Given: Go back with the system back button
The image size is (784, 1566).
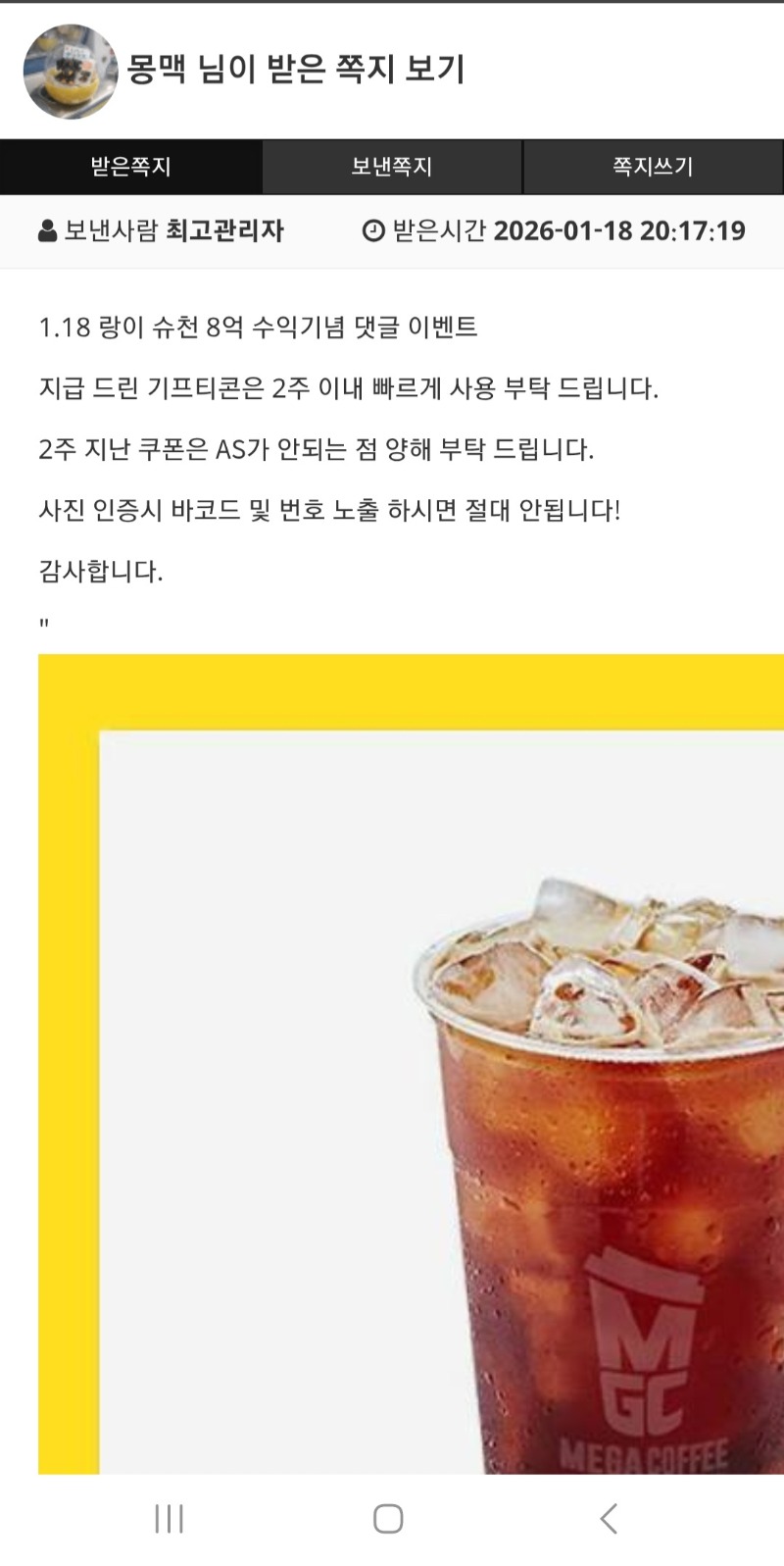Looking at the screenshot, I should click(x=609, y=1518).
